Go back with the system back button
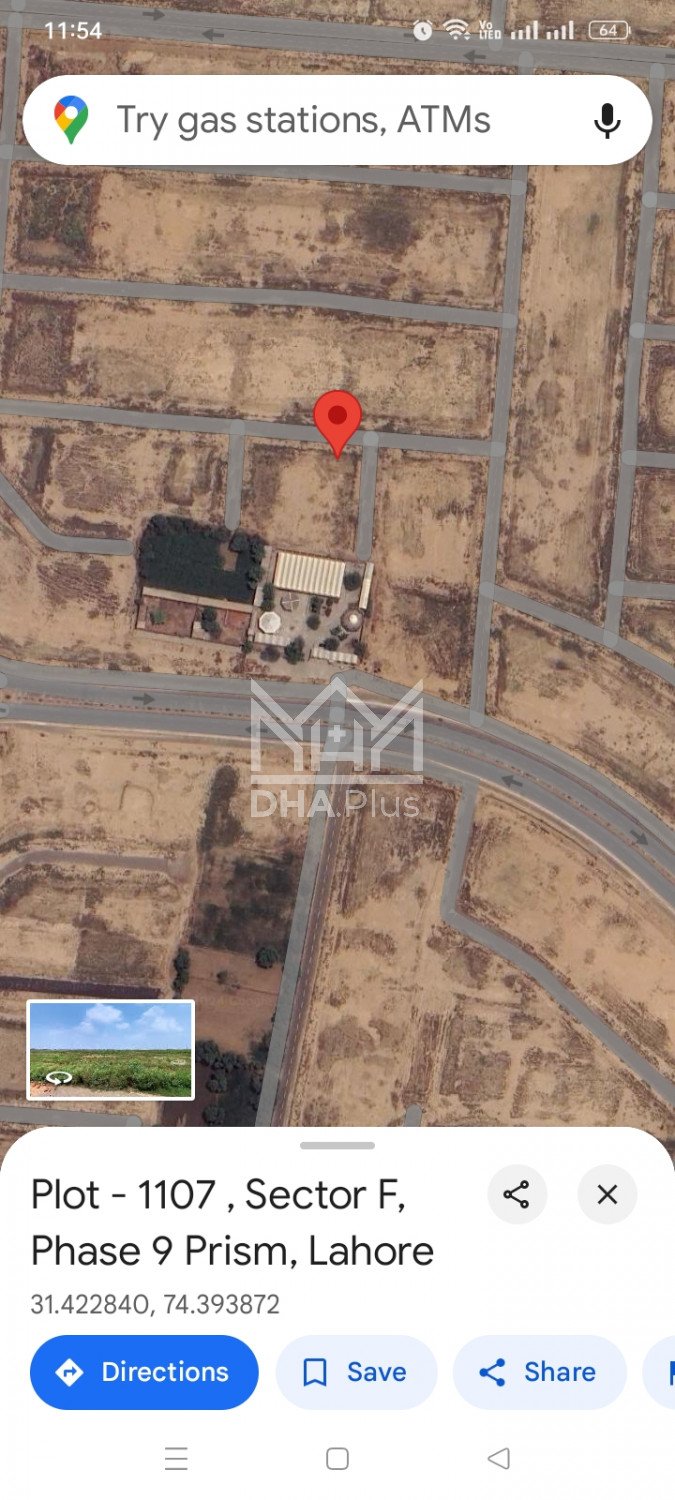Viewport: 675px width, 1500px height. [498, 1459]
